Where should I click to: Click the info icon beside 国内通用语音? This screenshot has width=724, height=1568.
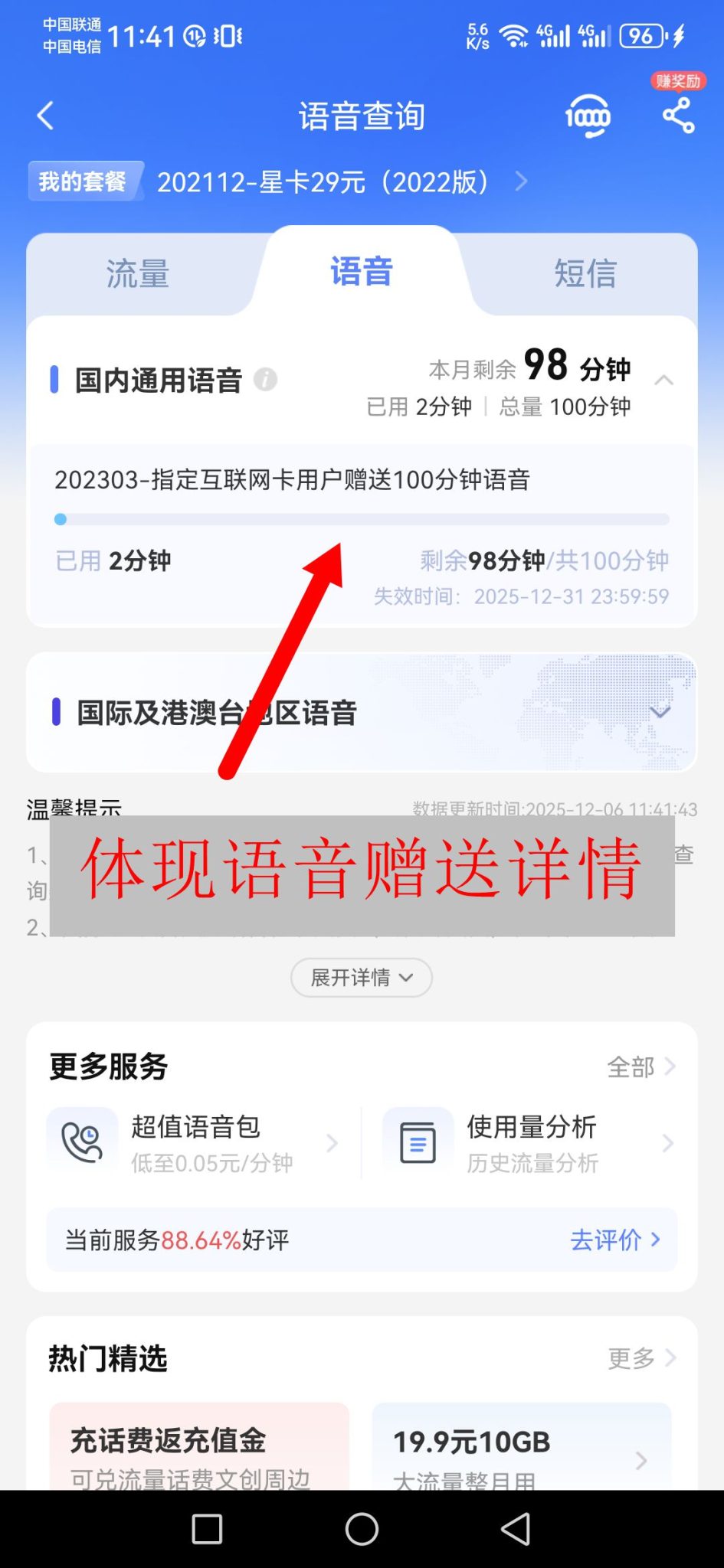265,381
